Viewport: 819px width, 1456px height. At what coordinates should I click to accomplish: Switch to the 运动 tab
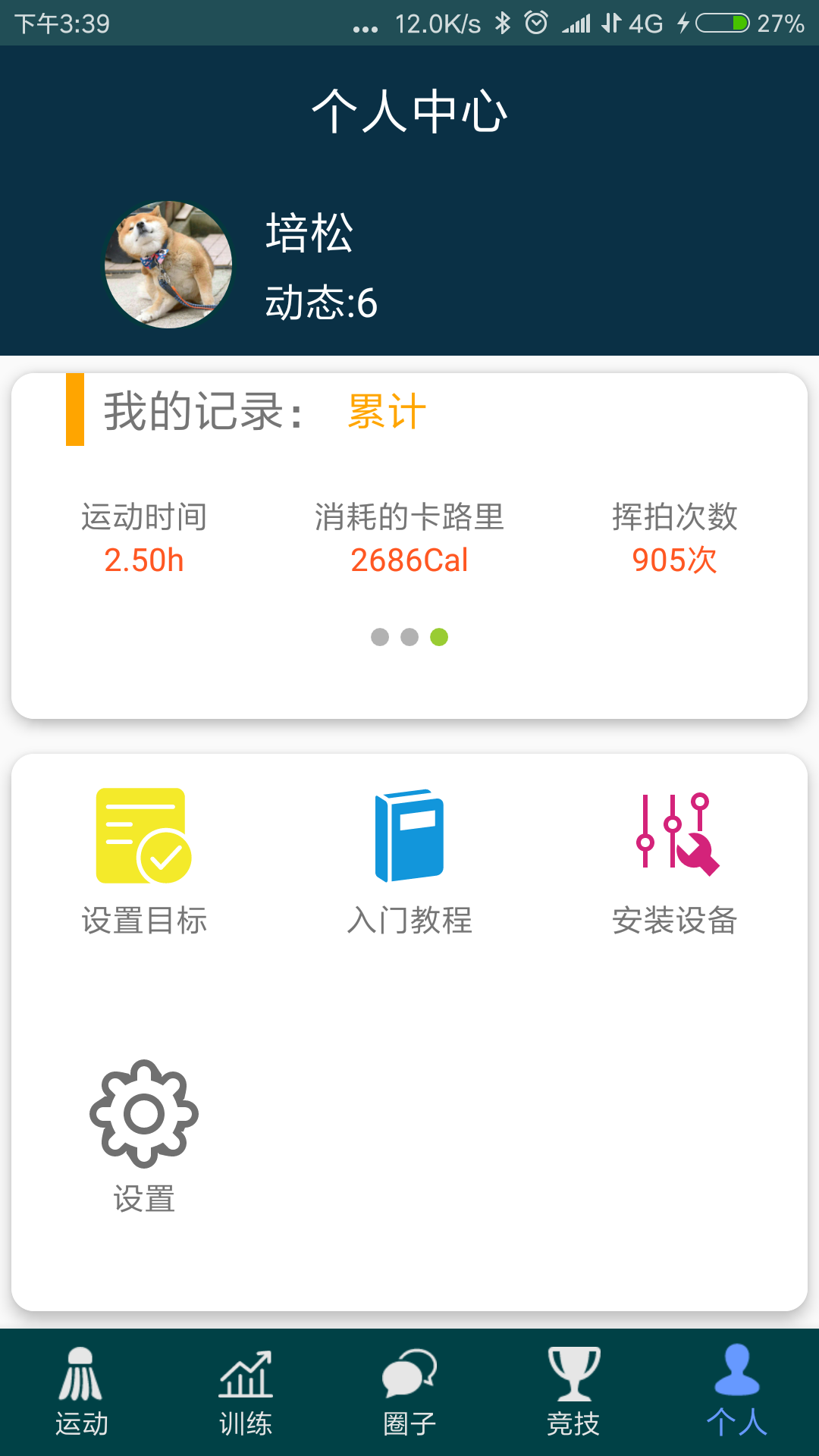(x=82, y=1392)
